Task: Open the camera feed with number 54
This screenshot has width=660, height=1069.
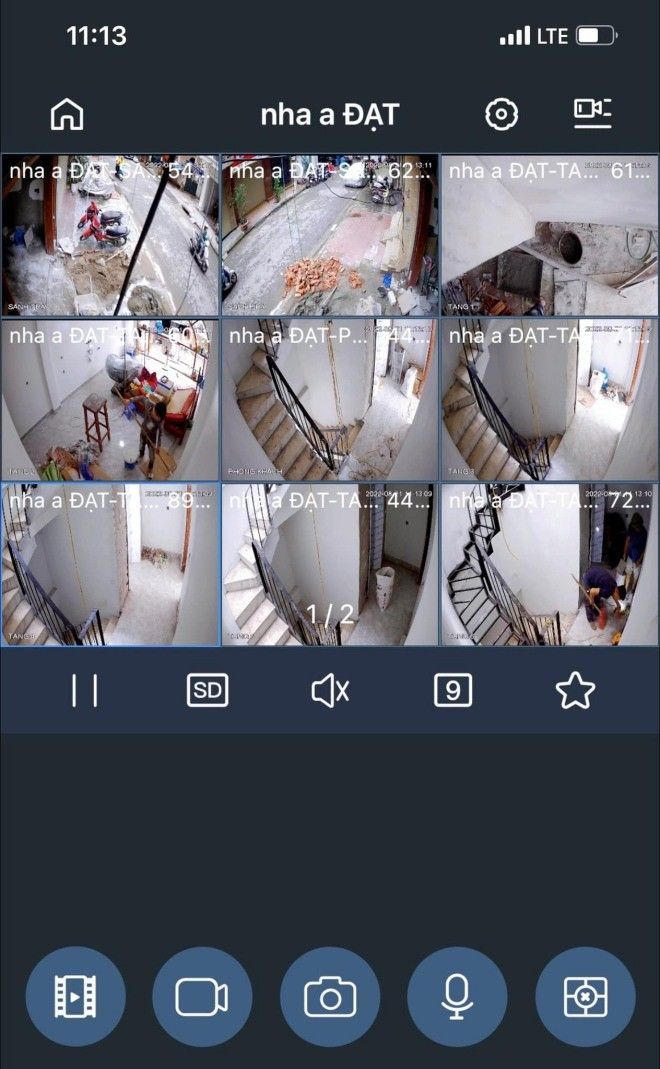Action: pos(110,236)
